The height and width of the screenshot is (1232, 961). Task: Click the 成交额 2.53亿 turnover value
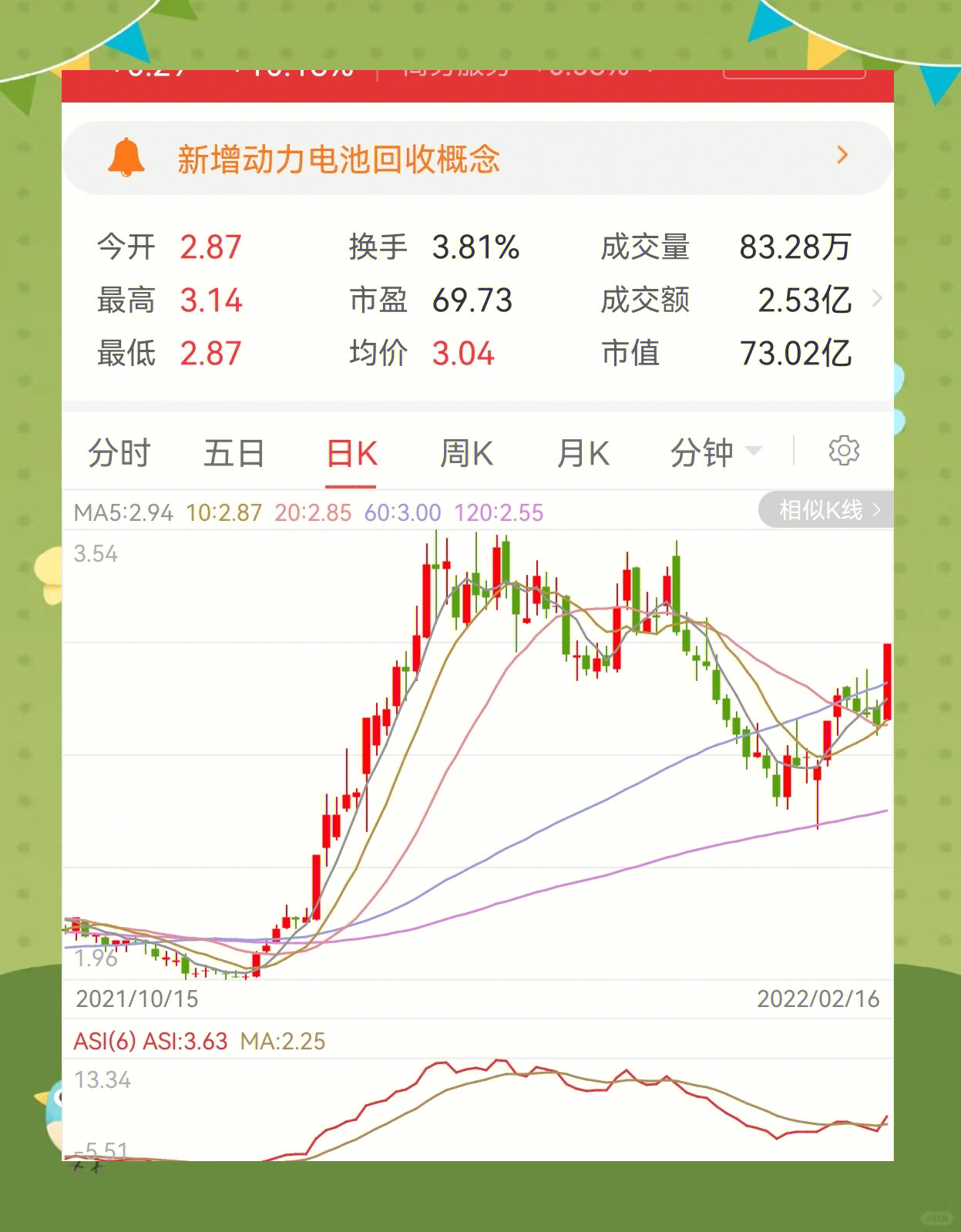[x=806, y=300]
